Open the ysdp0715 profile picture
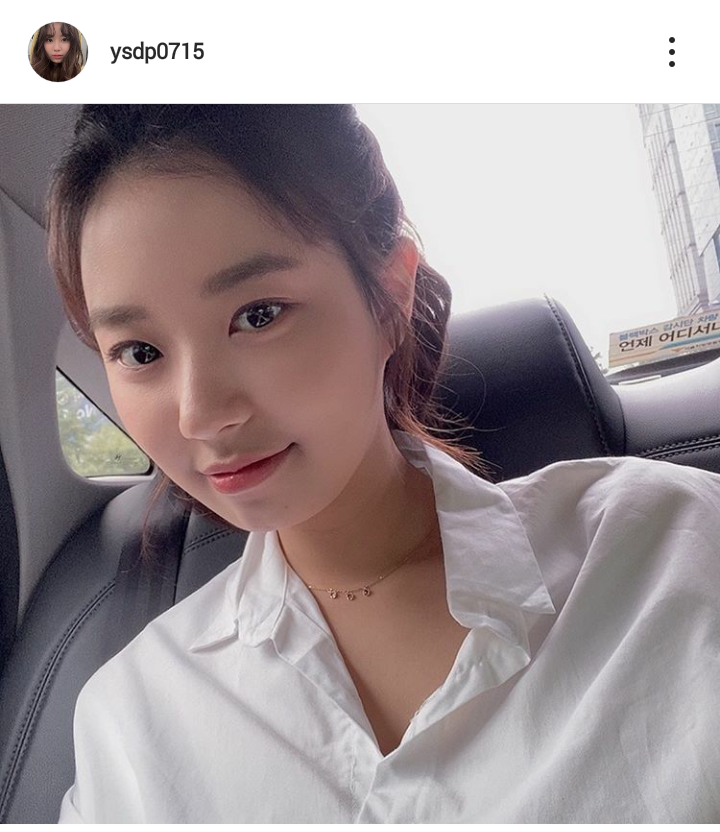This screenshot has height=832, width=720. [x=58, y=52]
